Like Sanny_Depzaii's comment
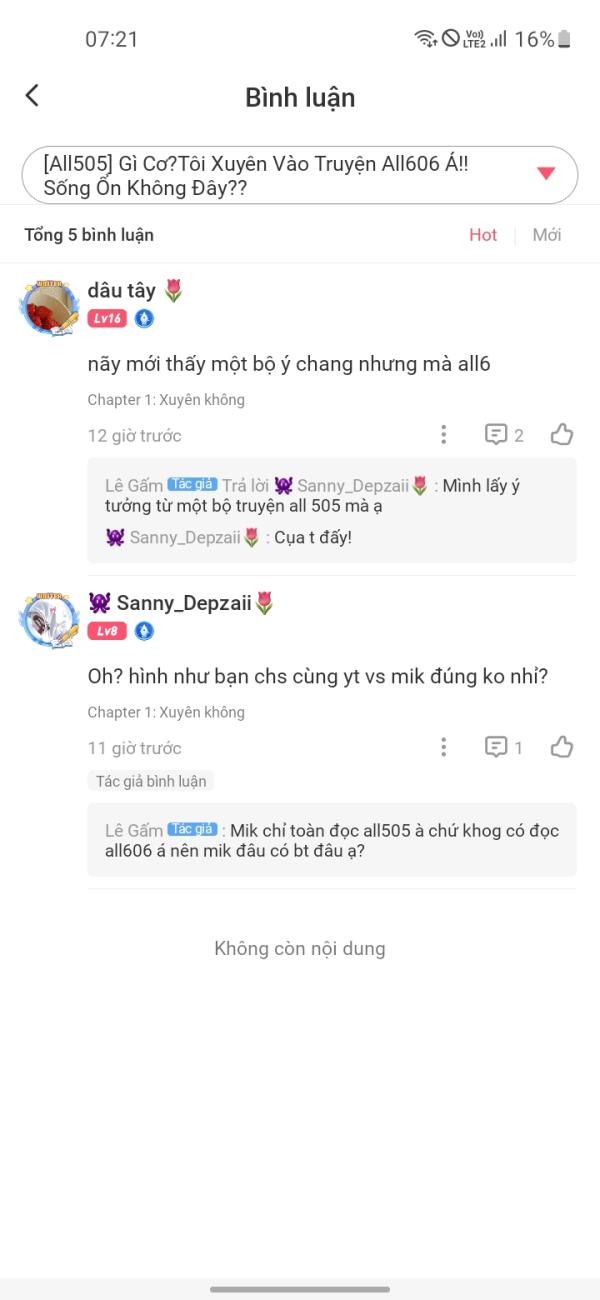 coord(562,747)
